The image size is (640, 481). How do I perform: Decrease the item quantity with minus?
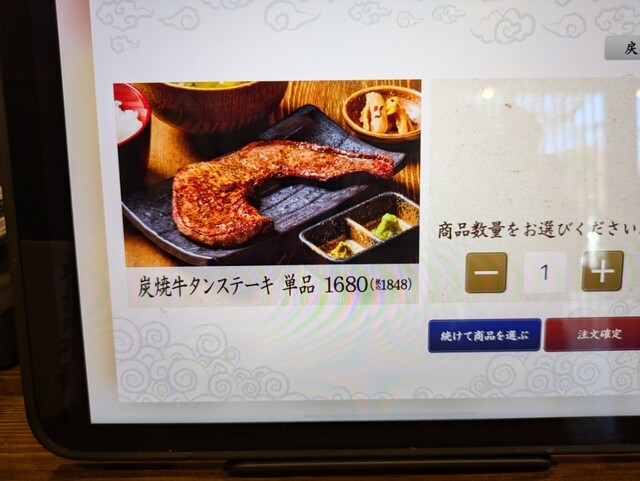point(486,272)
